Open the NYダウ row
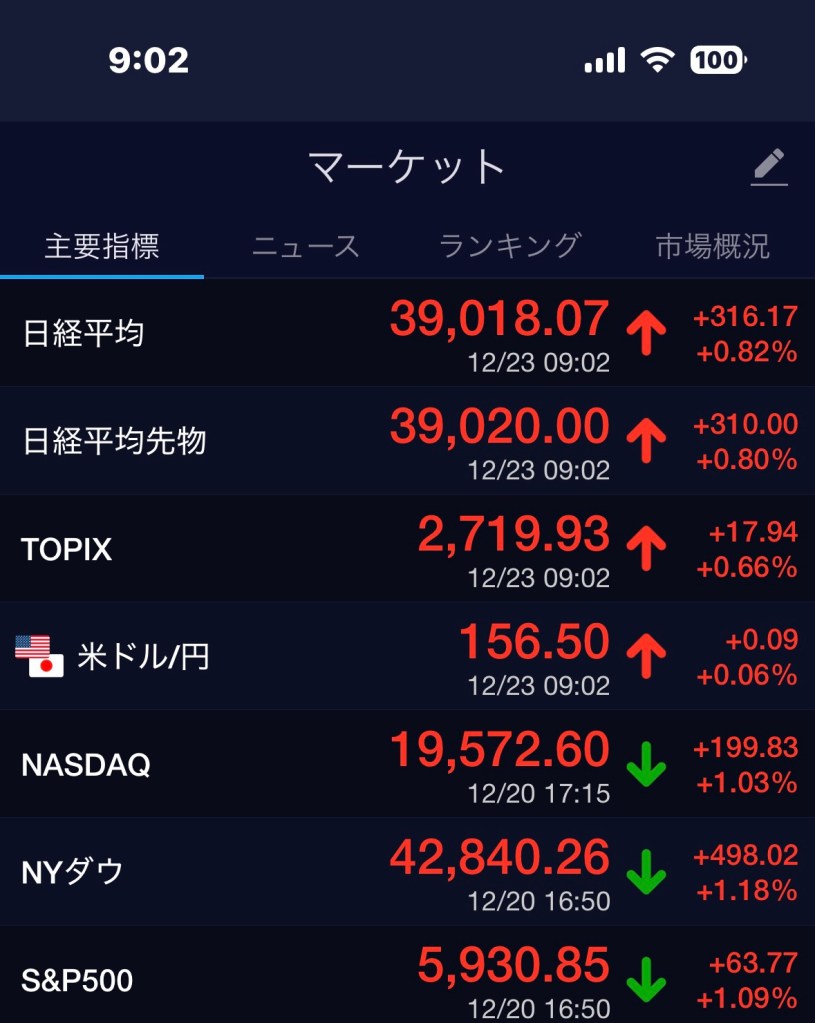The width and height of the screenshot is (815, 1023). click(x=407, y=872)
